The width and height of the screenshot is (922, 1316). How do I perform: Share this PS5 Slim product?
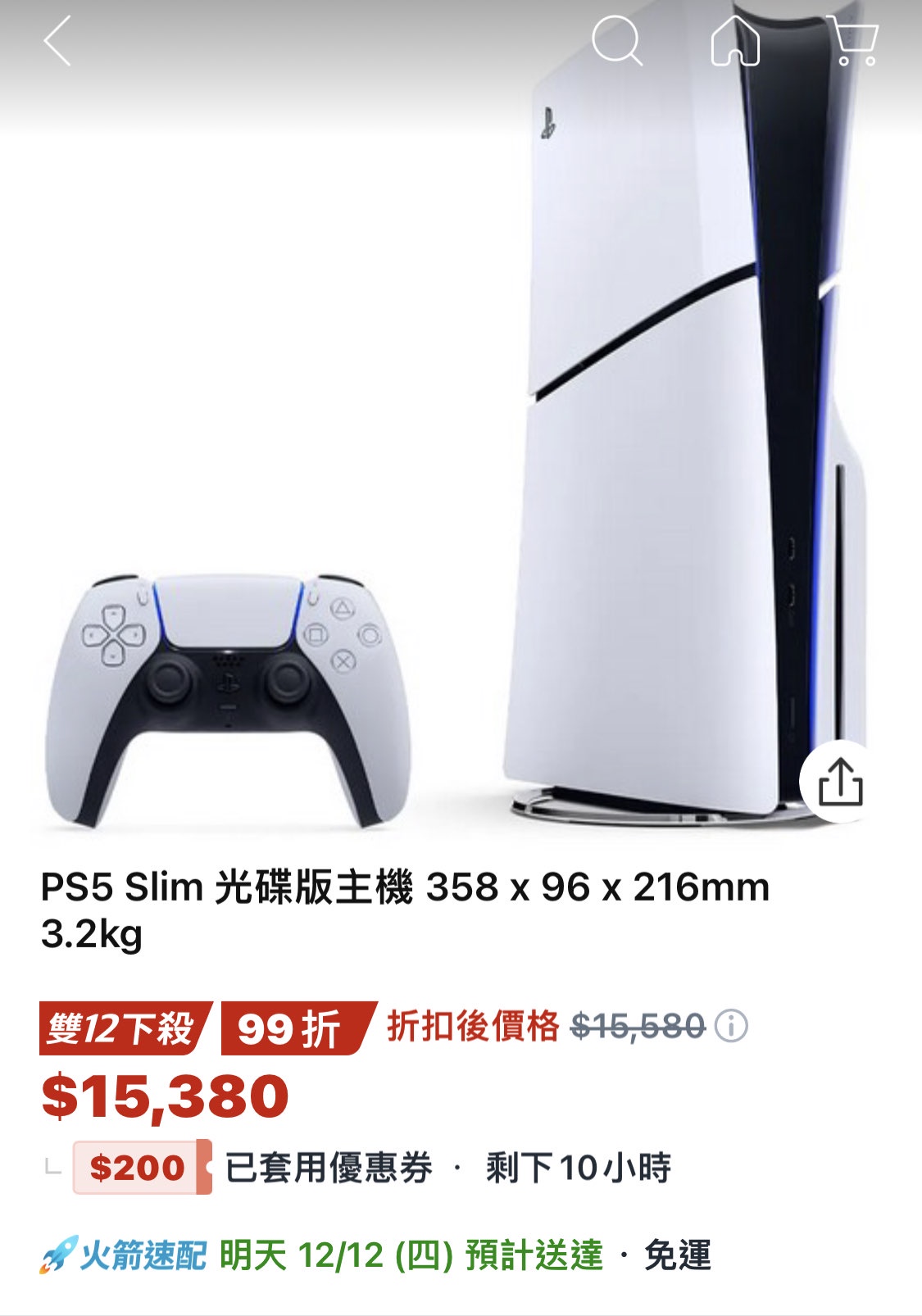pos(841,783)
